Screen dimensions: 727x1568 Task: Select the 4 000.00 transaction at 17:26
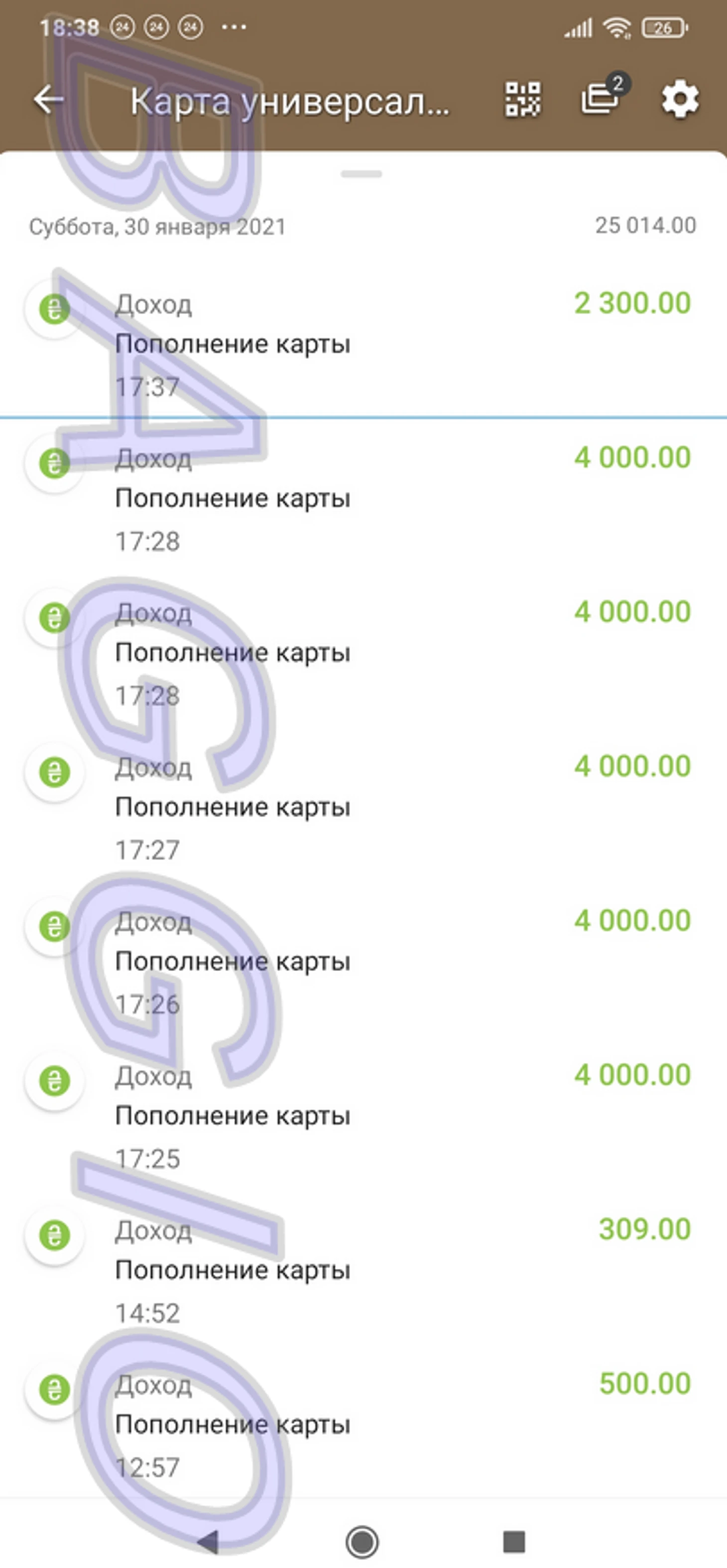(363, 961)
